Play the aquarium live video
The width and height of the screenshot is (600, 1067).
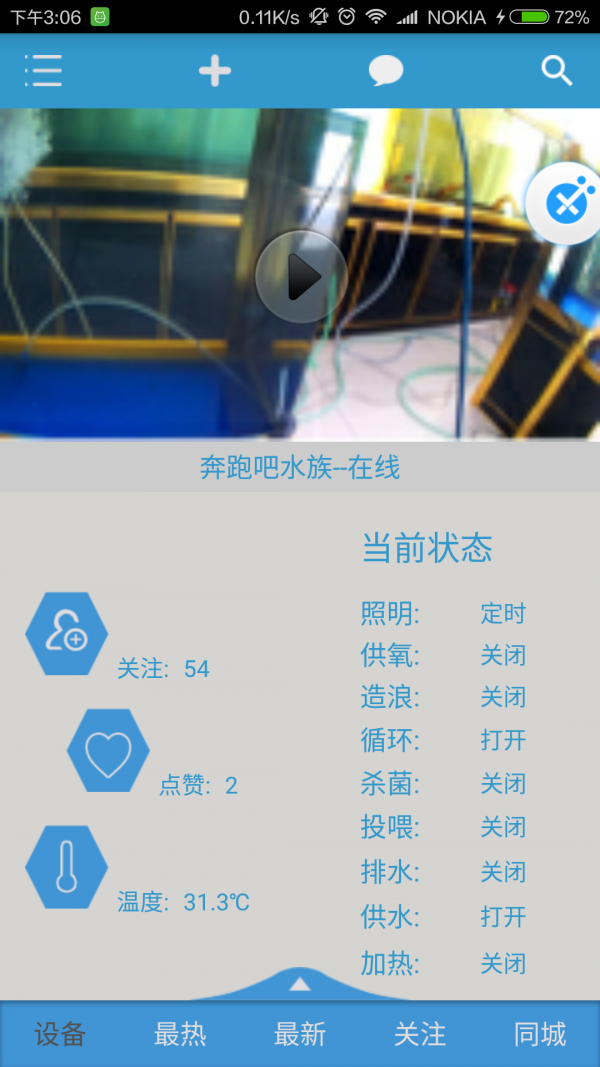point(301,277)
